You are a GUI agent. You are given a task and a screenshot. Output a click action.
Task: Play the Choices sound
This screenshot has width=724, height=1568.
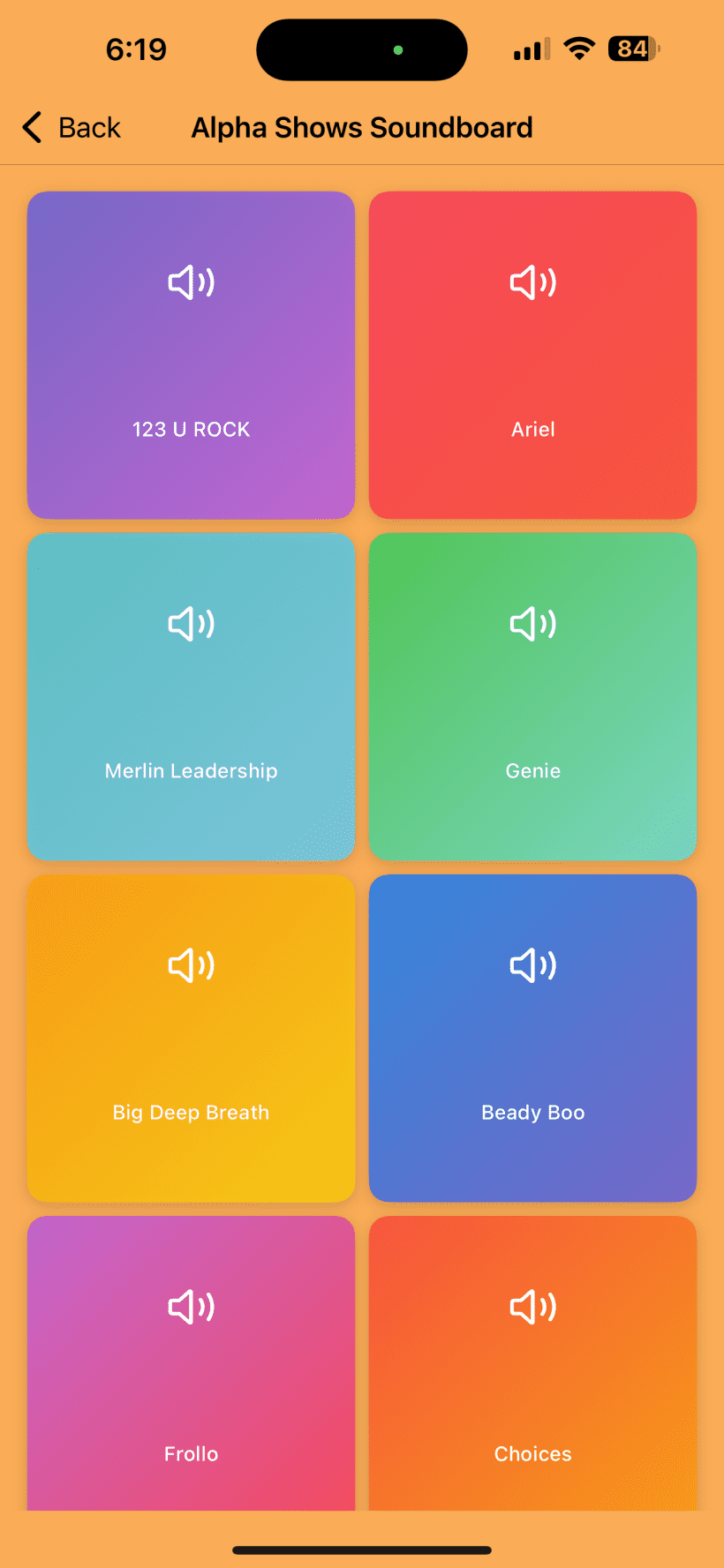click(532, 1363)
